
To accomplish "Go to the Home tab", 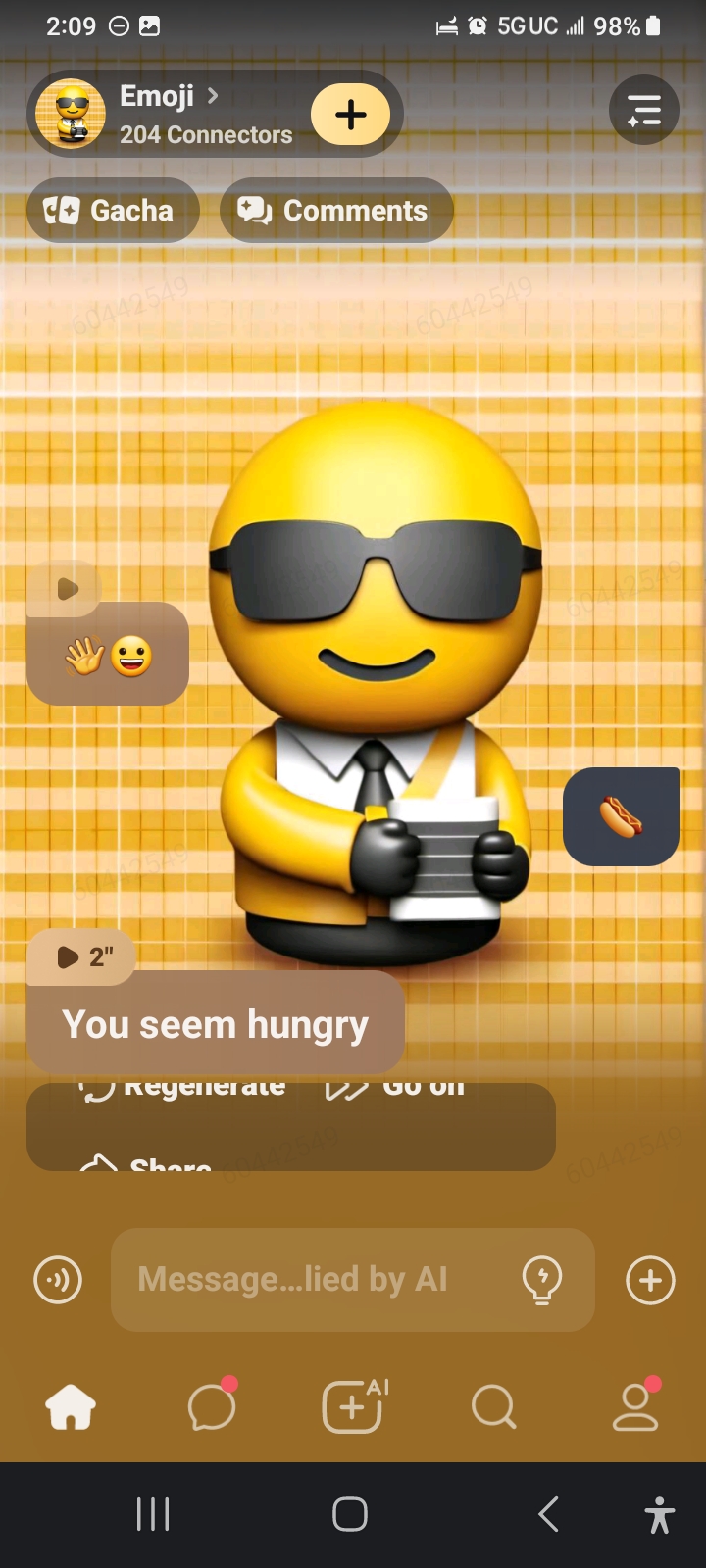I will (x=71, y=1408).
